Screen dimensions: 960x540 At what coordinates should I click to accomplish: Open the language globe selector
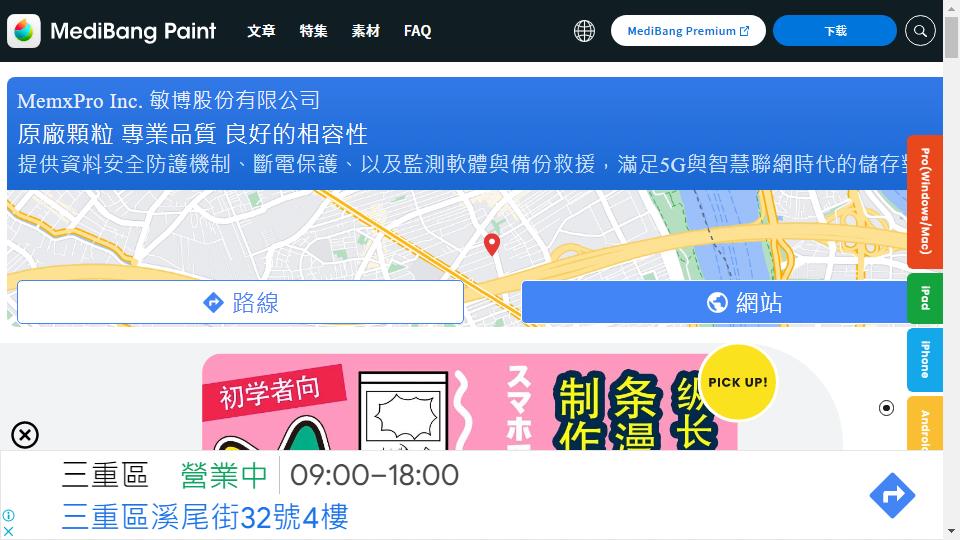585,31
